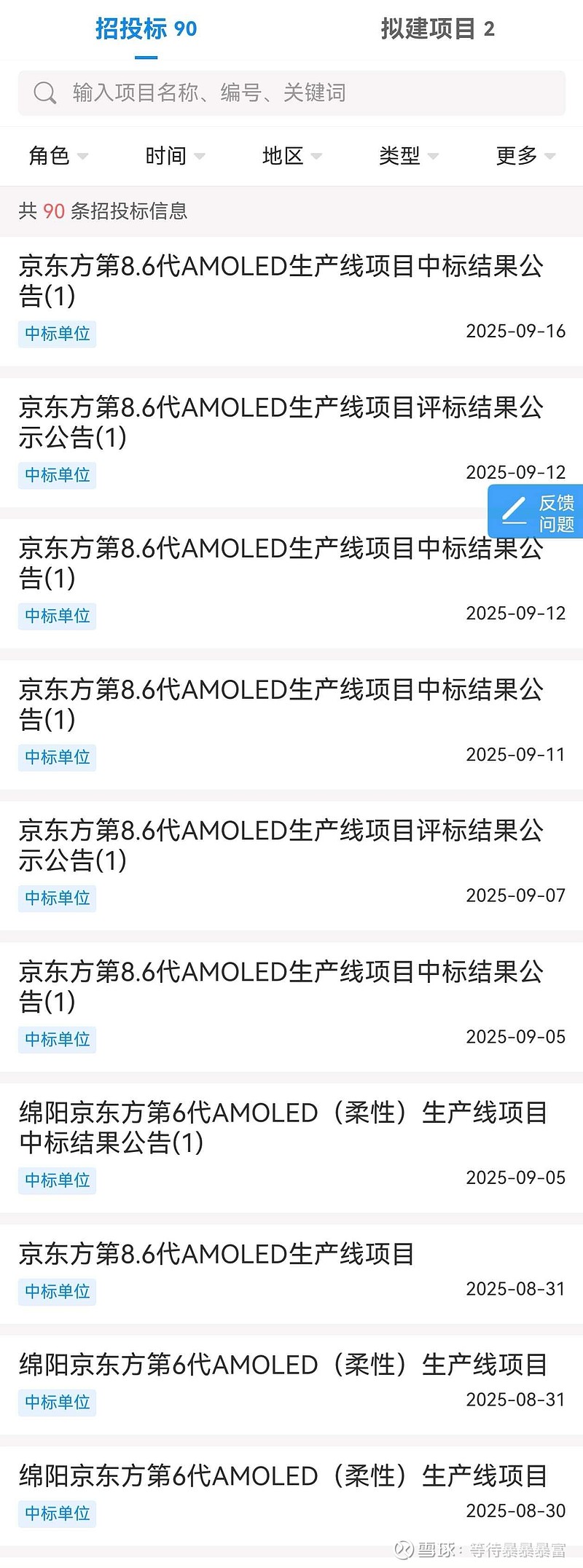Image resolution: width=583 pixels, height=1568 pixels.
Task: Open 绵阳京东方 project dated 2025-08-30
Action: (283, 1476)
